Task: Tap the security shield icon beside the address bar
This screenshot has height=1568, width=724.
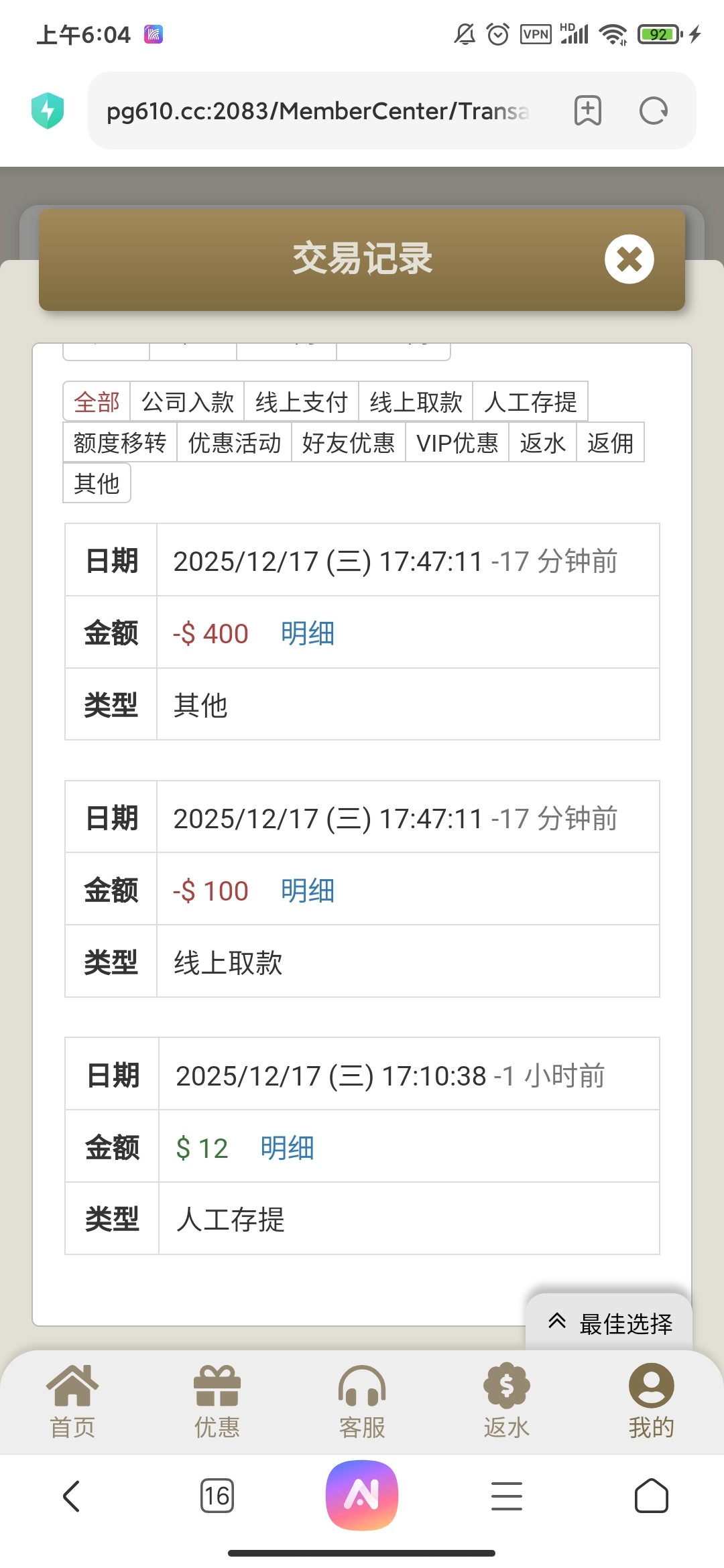Action: [x=47, y=110]
